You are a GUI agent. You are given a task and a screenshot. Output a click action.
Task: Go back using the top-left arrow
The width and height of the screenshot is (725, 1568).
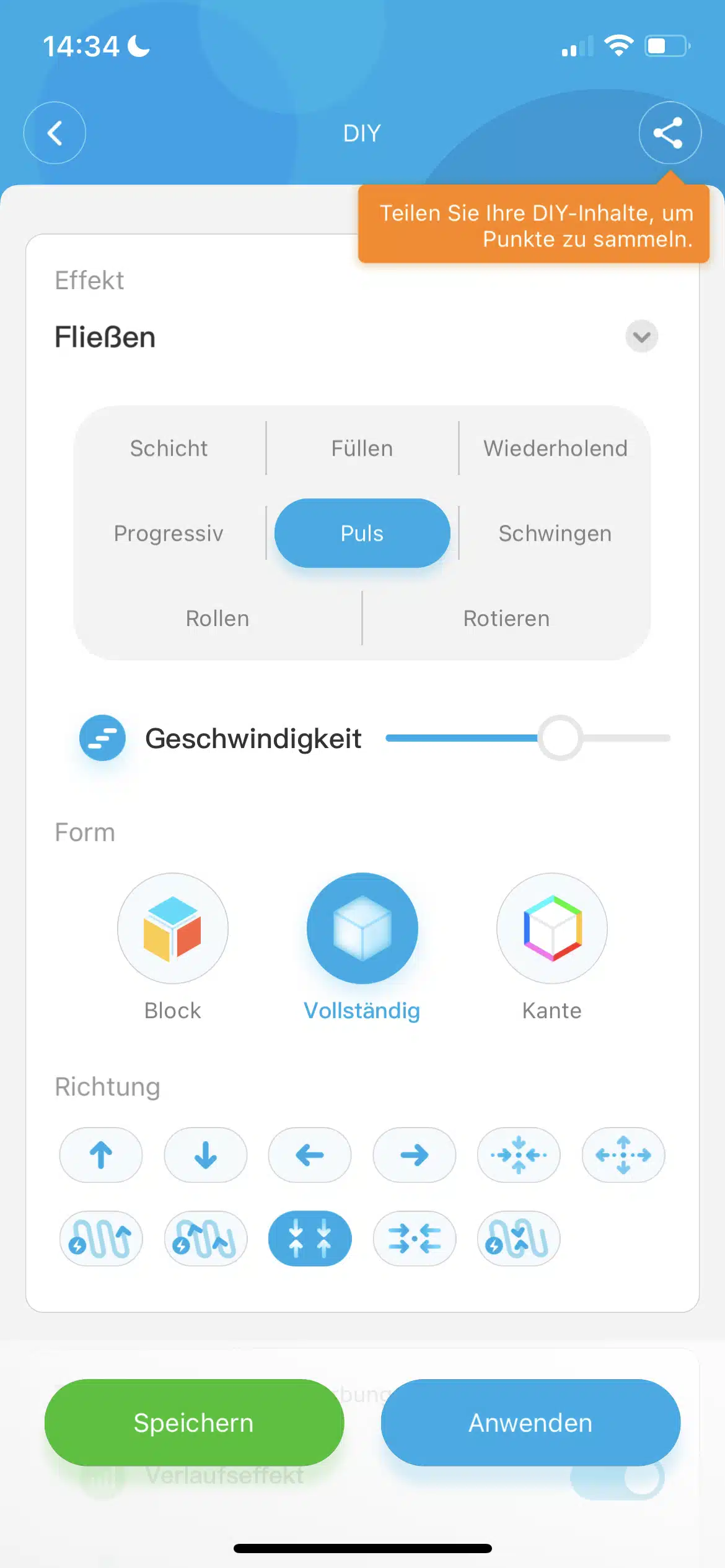(55, 133)
